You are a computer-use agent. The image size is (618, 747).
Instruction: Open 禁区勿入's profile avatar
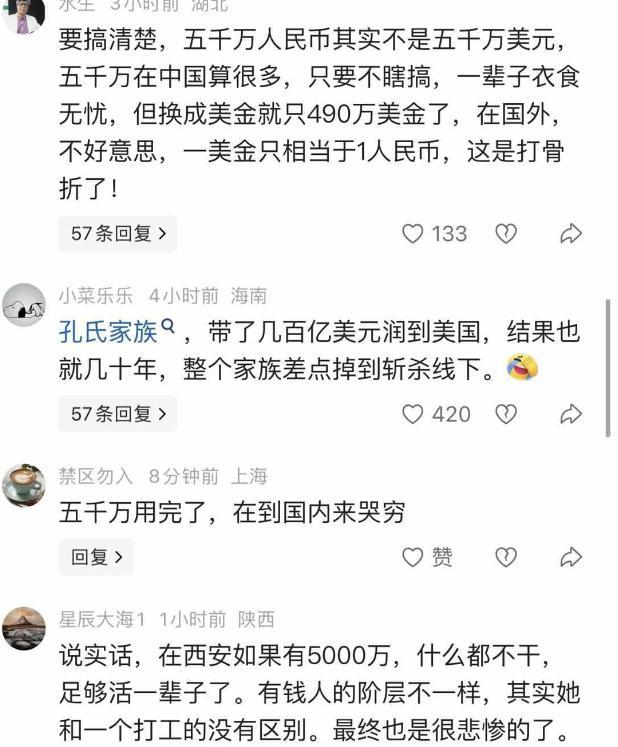[x=24, y=485]
